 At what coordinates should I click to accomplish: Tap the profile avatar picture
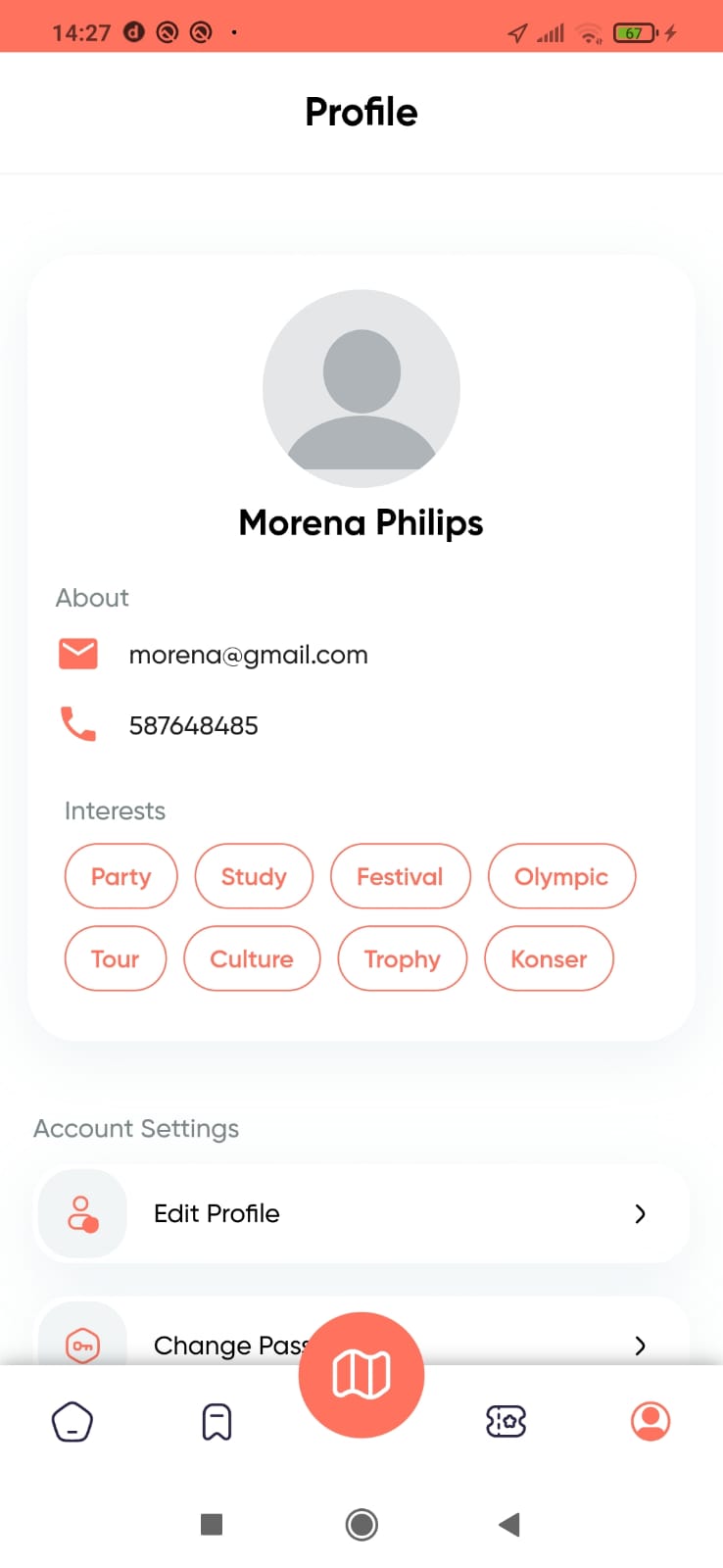[x=361, y=388]
